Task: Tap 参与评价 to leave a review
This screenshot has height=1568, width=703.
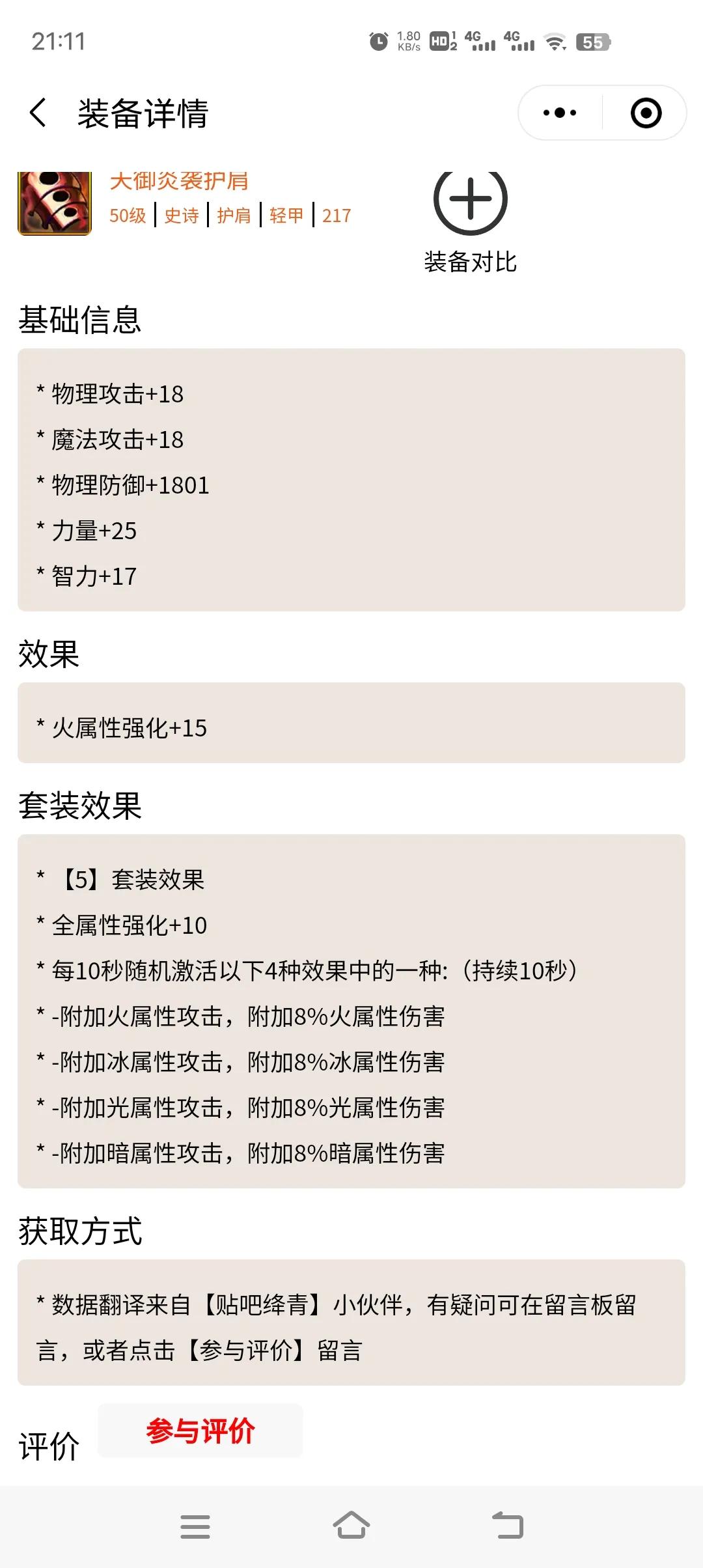Action: [200, 1431]
